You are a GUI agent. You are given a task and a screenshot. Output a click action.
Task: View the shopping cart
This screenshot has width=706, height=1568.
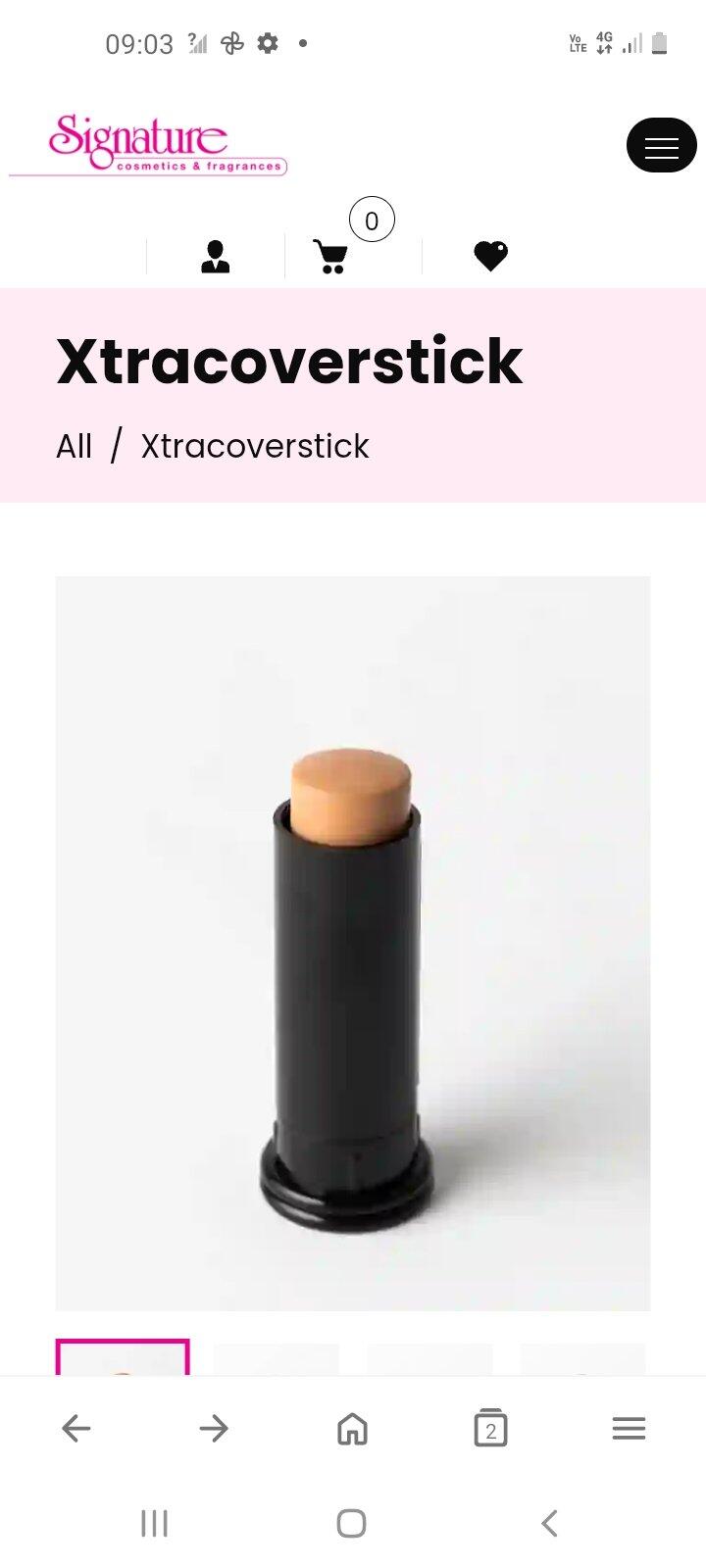331,257
